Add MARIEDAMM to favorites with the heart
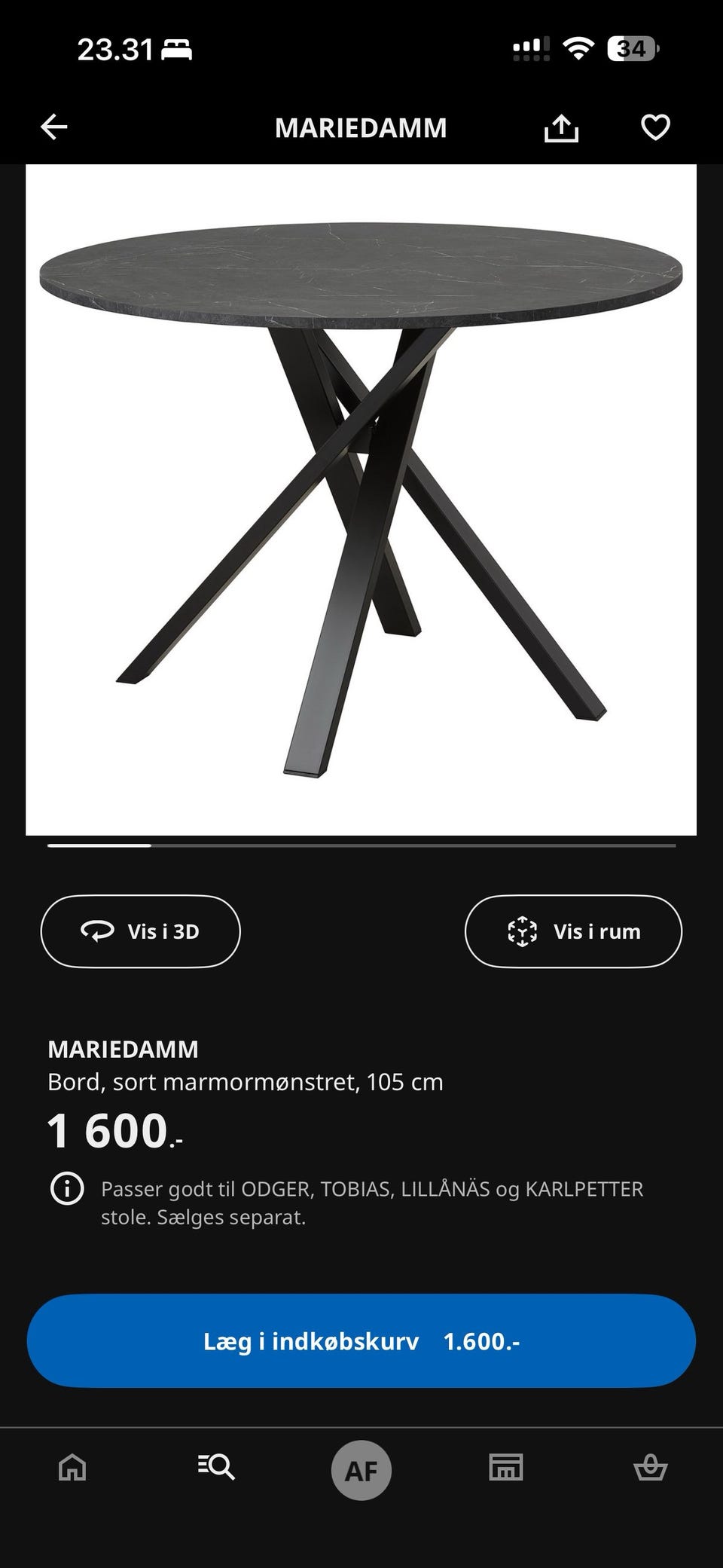This screenshot has height=1568, width=723. tap(654, 127)
